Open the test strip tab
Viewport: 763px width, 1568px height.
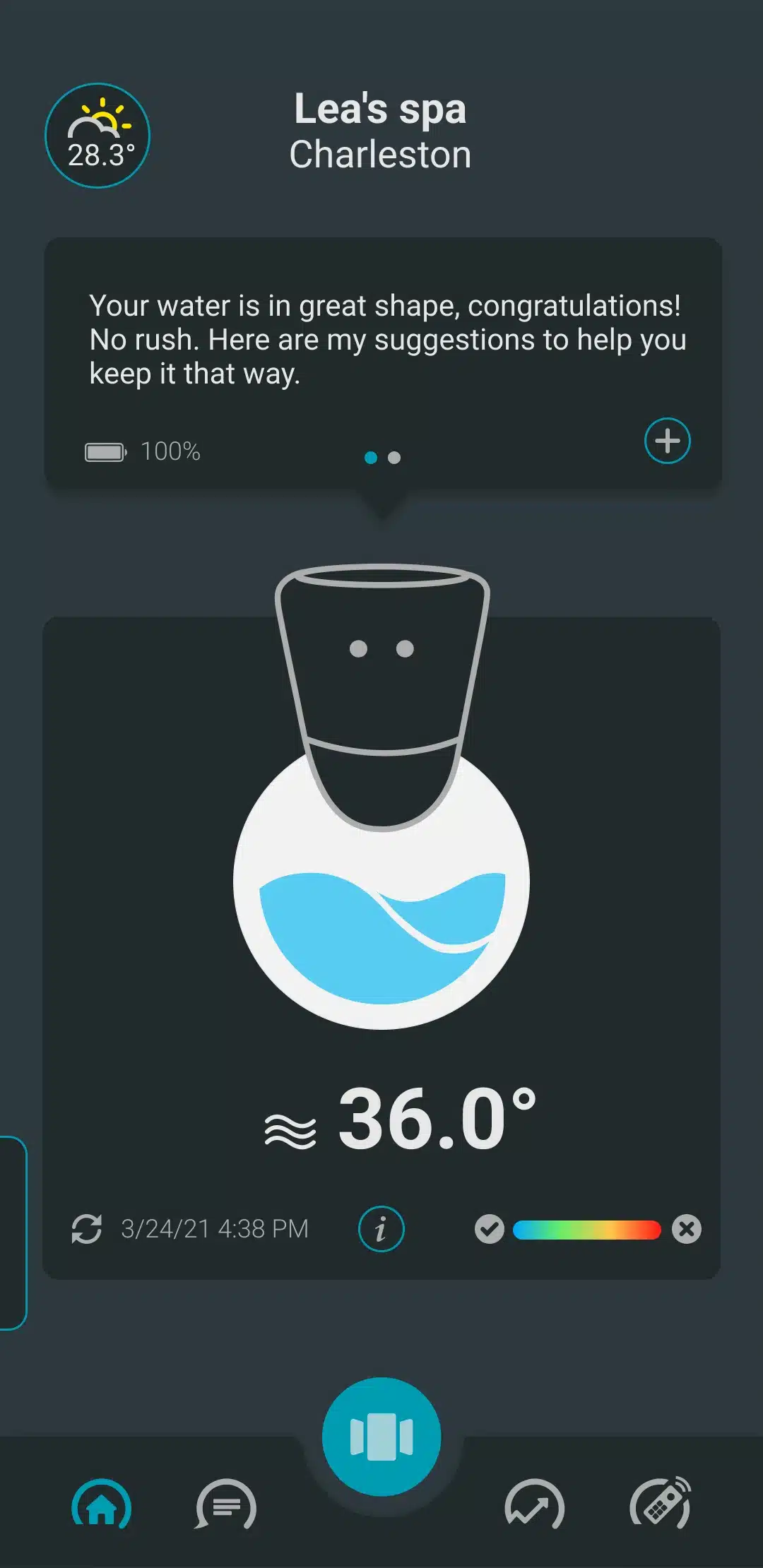660,1504
